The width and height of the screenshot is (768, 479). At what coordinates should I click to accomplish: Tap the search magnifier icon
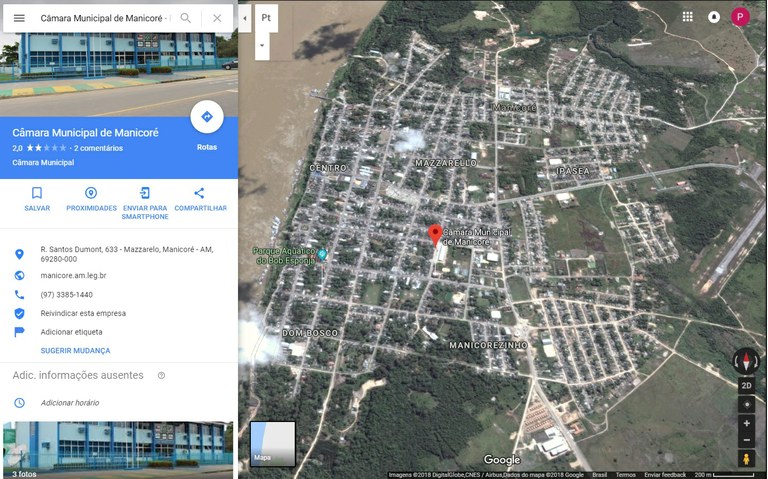pyautogui.click(x=186, y=18)
